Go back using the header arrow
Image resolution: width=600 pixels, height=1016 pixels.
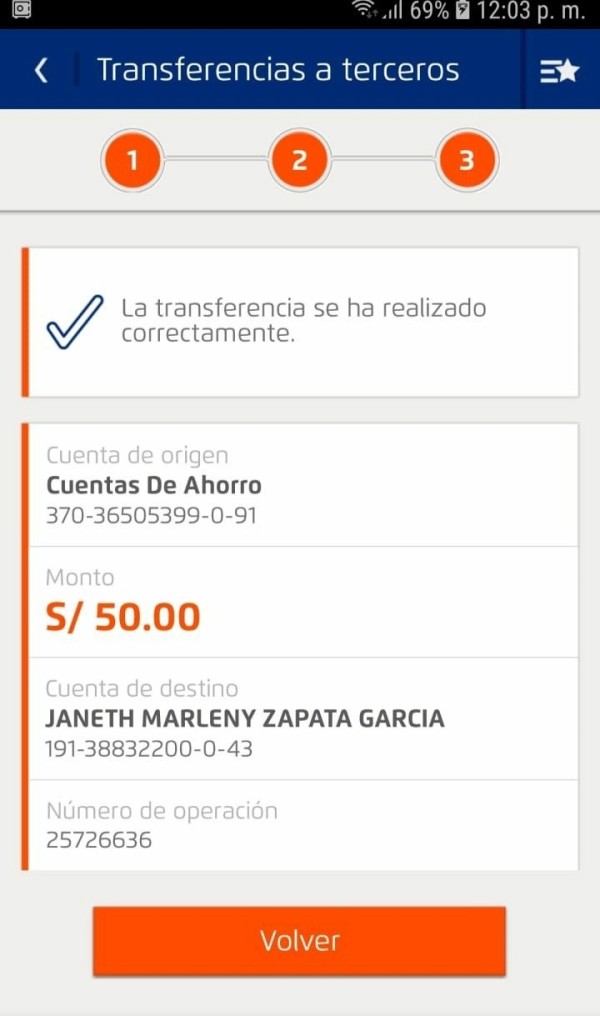[x=41, y=70]
